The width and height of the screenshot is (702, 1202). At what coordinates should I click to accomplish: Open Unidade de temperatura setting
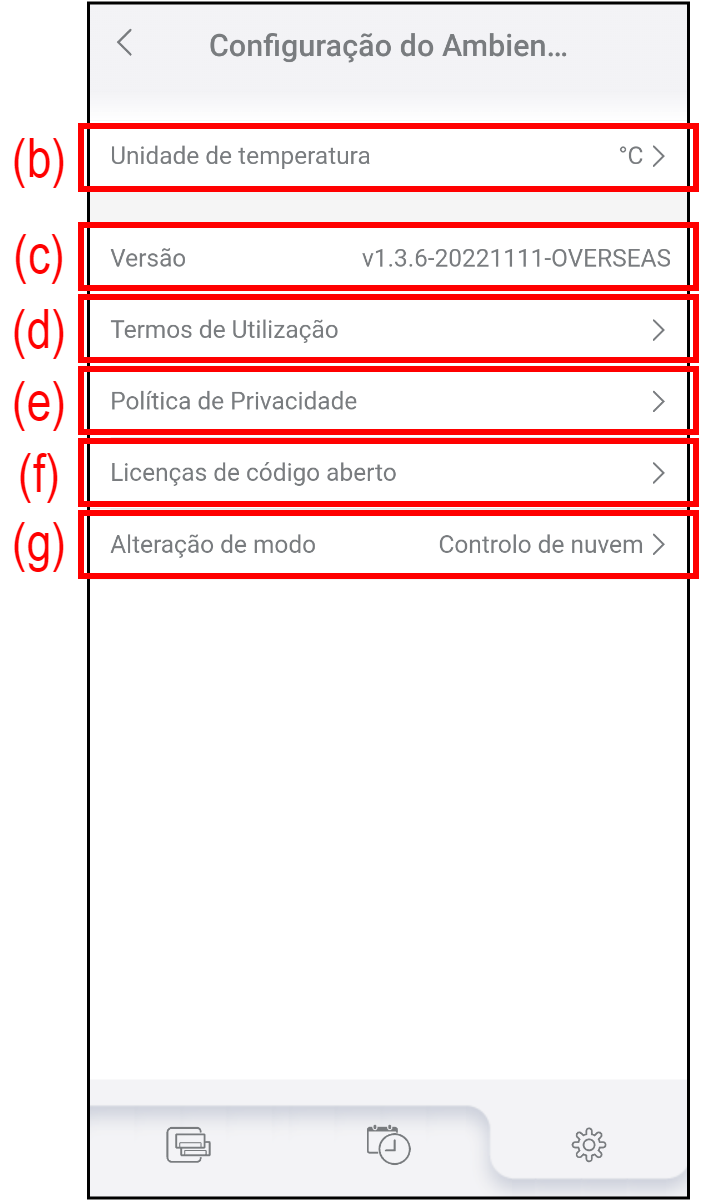click(387, 156)
